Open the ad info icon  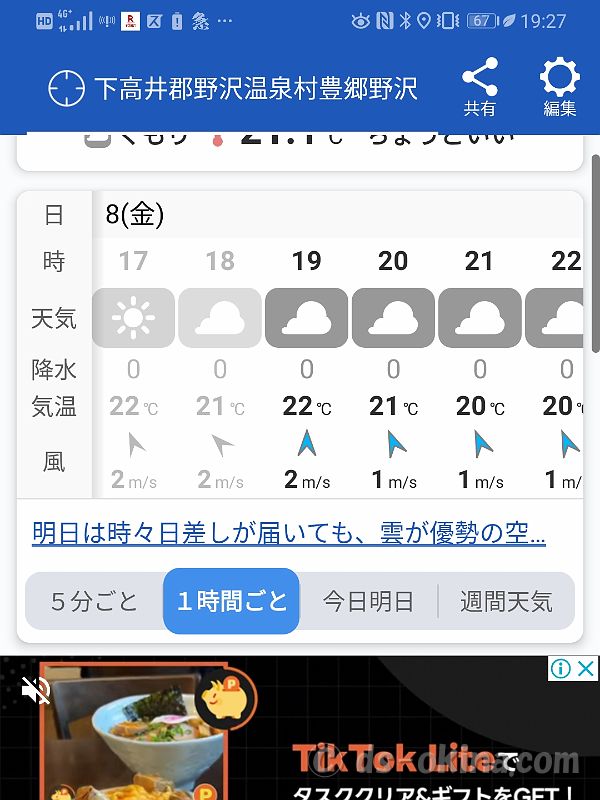tap(561, 668)
